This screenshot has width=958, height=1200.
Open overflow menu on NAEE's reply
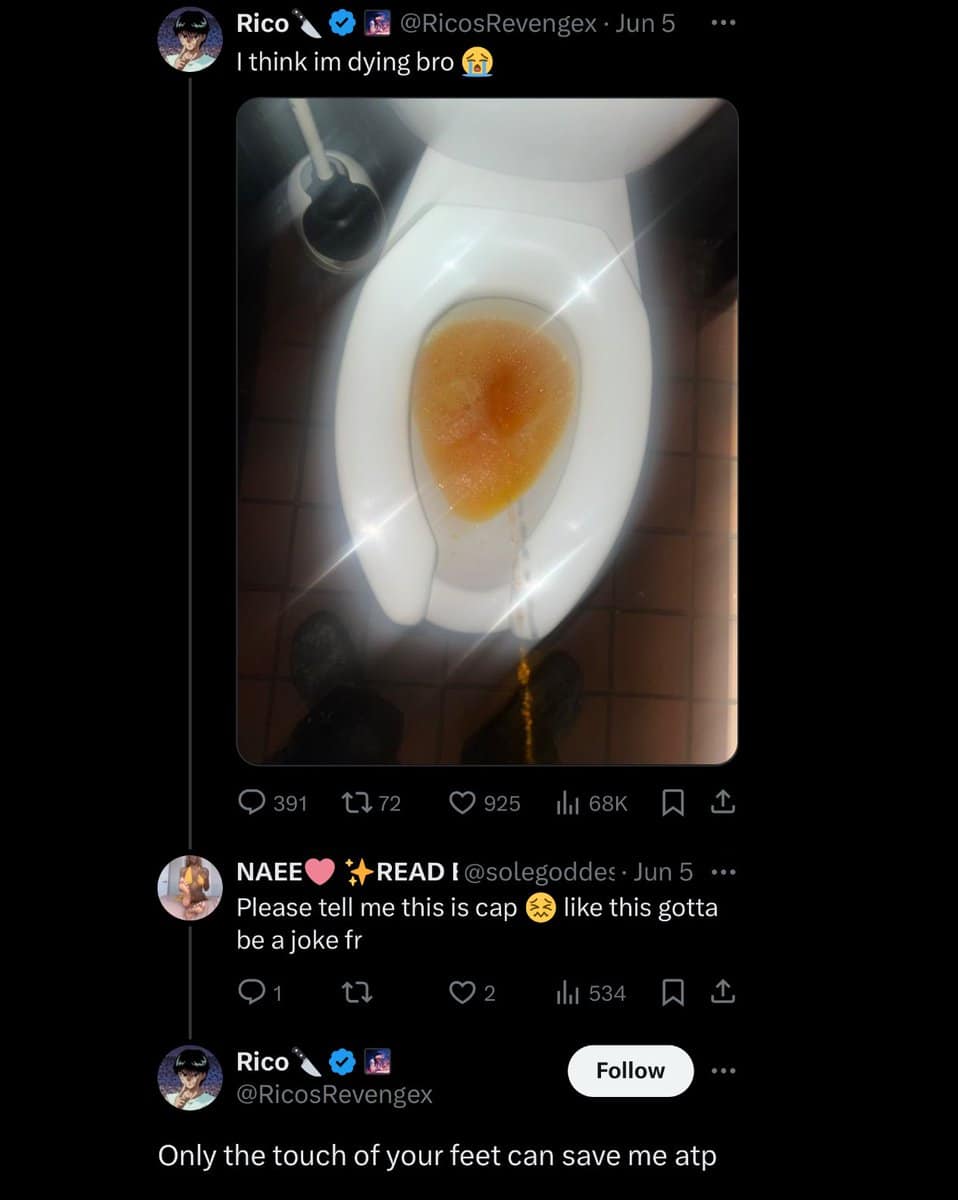pyautogui.click(x=722, y=872)
